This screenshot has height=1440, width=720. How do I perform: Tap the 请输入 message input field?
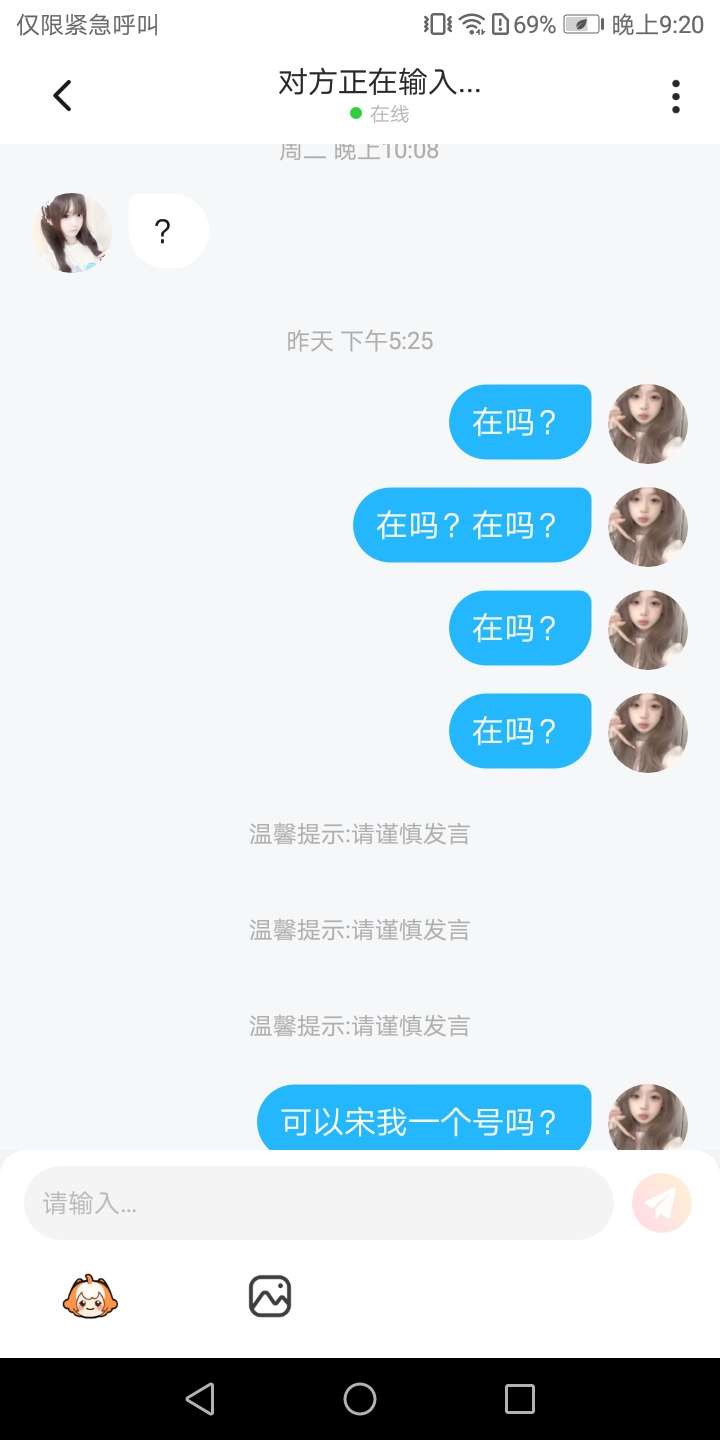318,1203
